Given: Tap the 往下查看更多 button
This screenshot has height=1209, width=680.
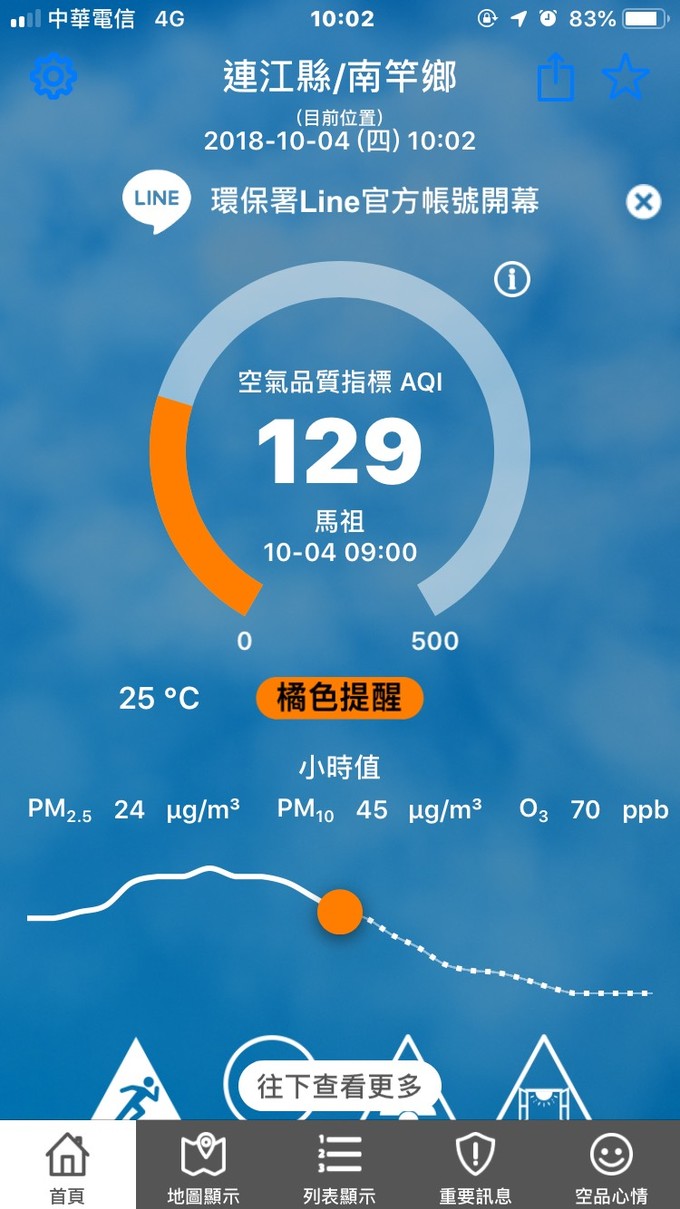Looking at the screenshot, I should click(340, 1087).
